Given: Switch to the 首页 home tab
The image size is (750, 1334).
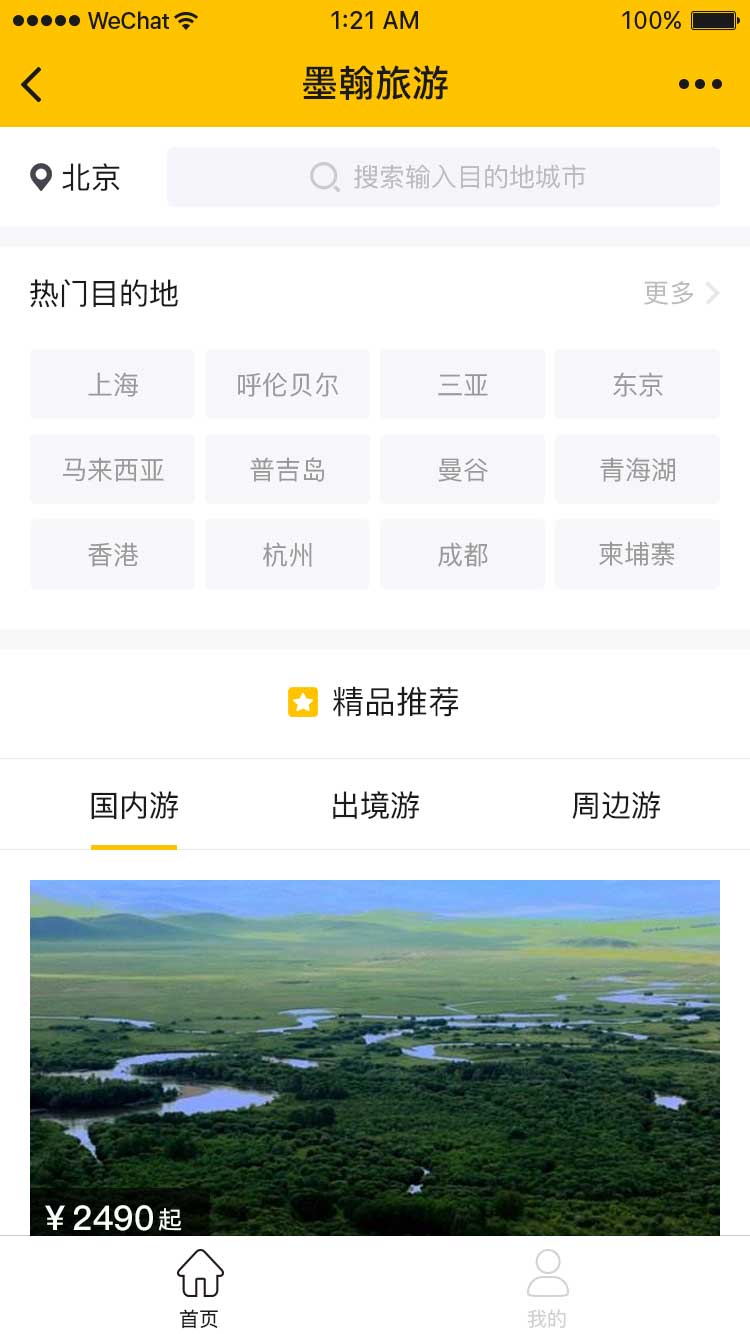Looking at the screenshot, I should coord(200,1289).
